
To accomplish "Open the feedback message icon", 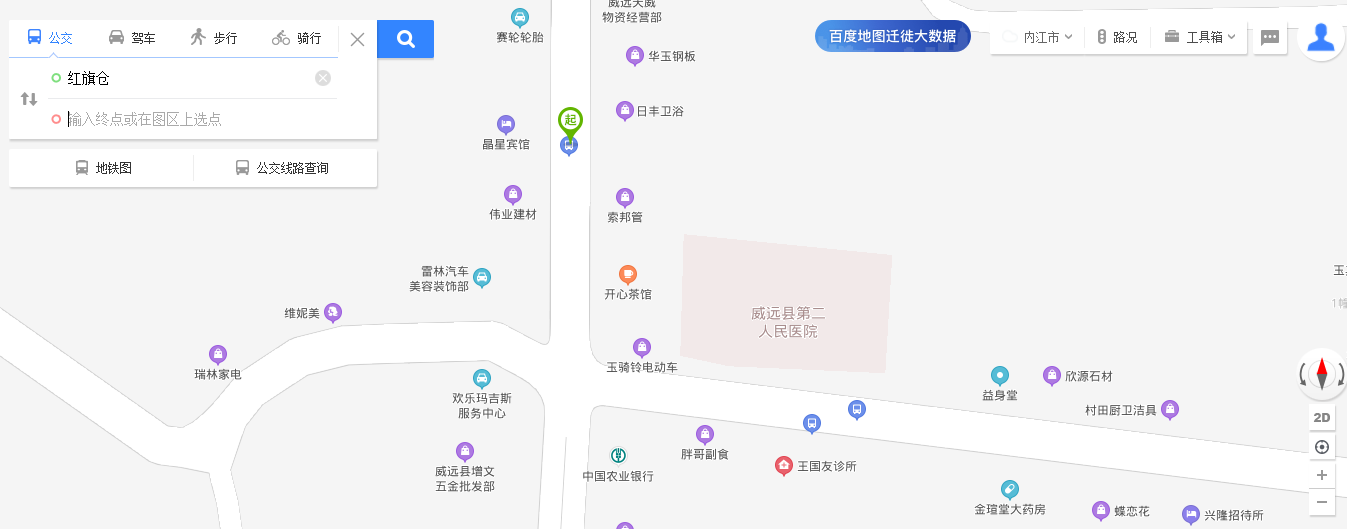I will 1270,37.
